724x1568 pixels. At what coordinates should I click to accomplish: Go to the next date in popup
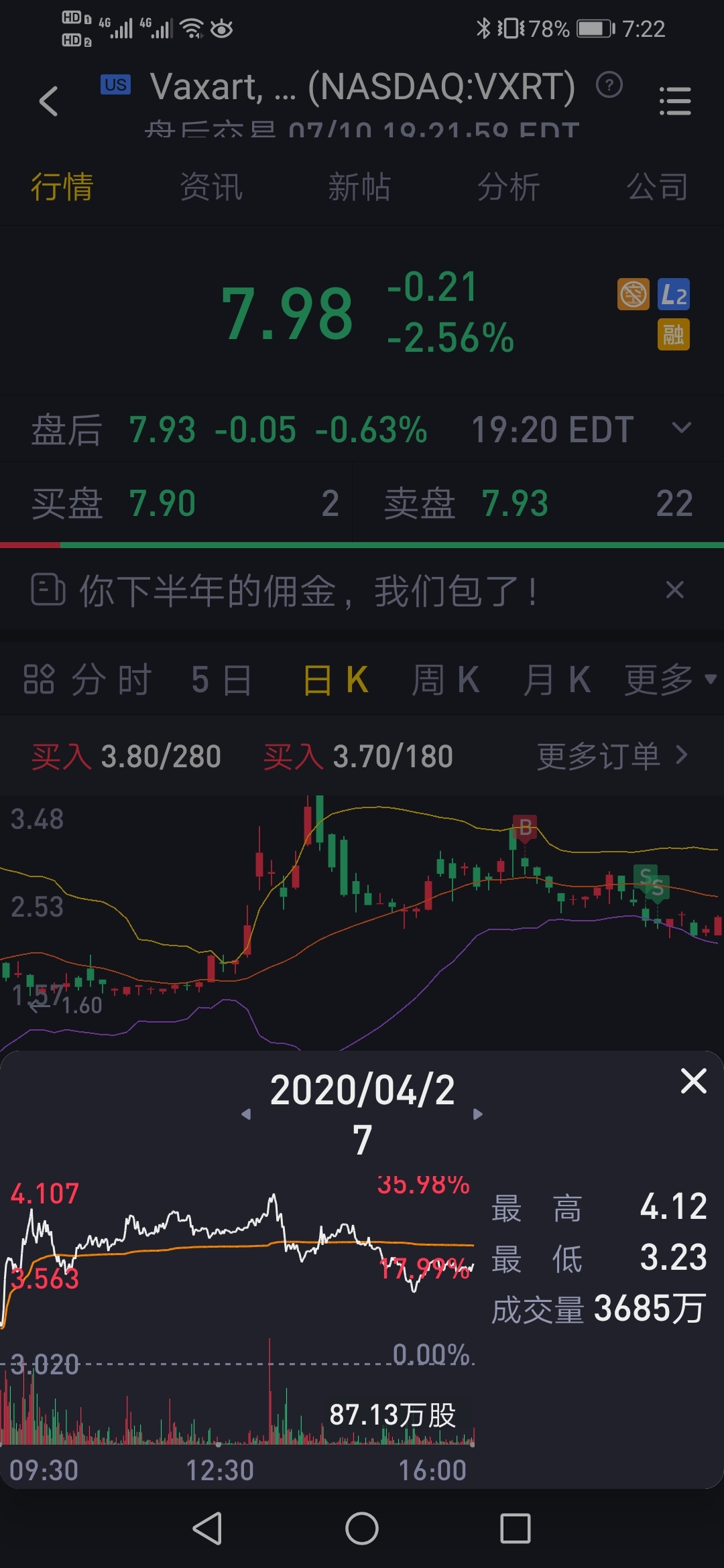click(477, 1114)
